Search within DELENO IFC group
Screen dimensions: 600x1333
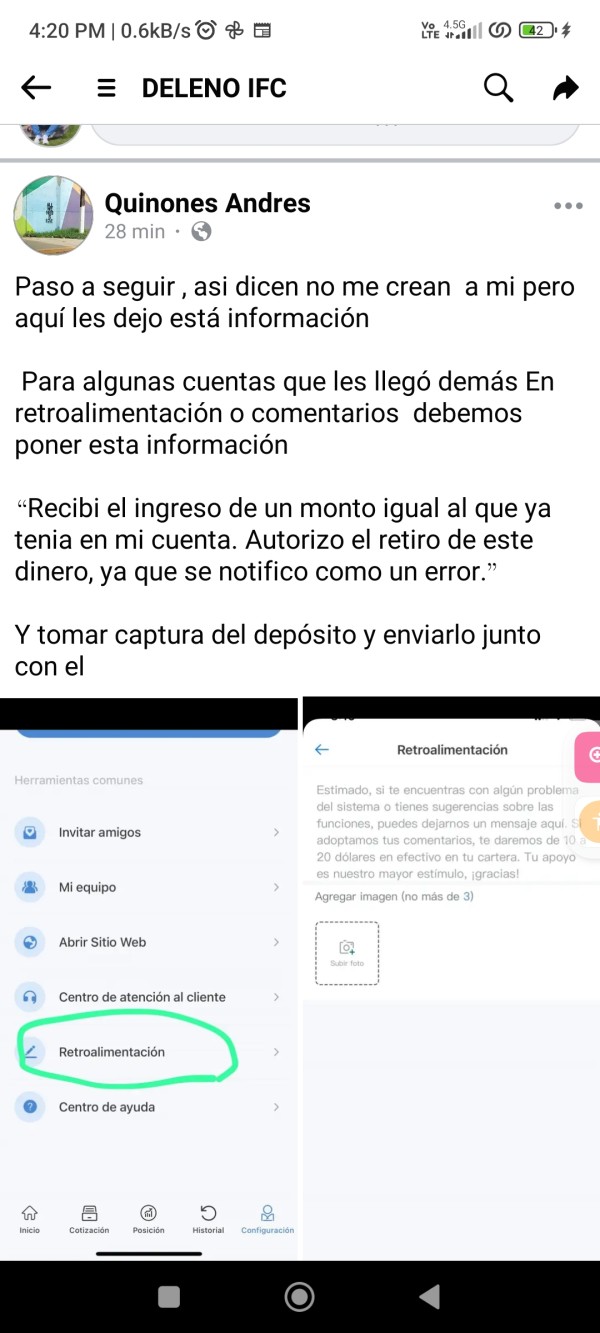pyautogui.click(x=498, y=88)
